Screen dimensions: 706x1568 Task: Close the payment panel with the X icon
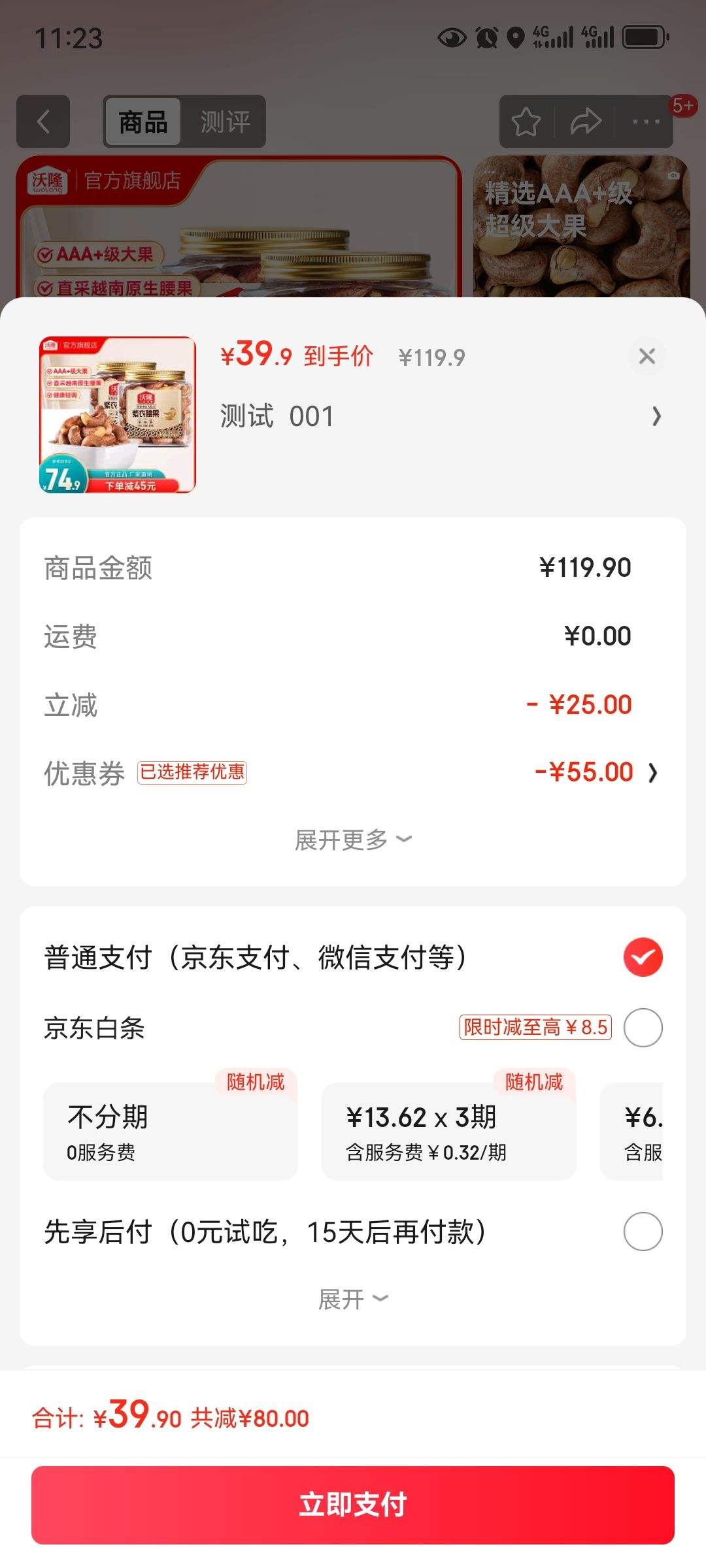click(646, 356)
